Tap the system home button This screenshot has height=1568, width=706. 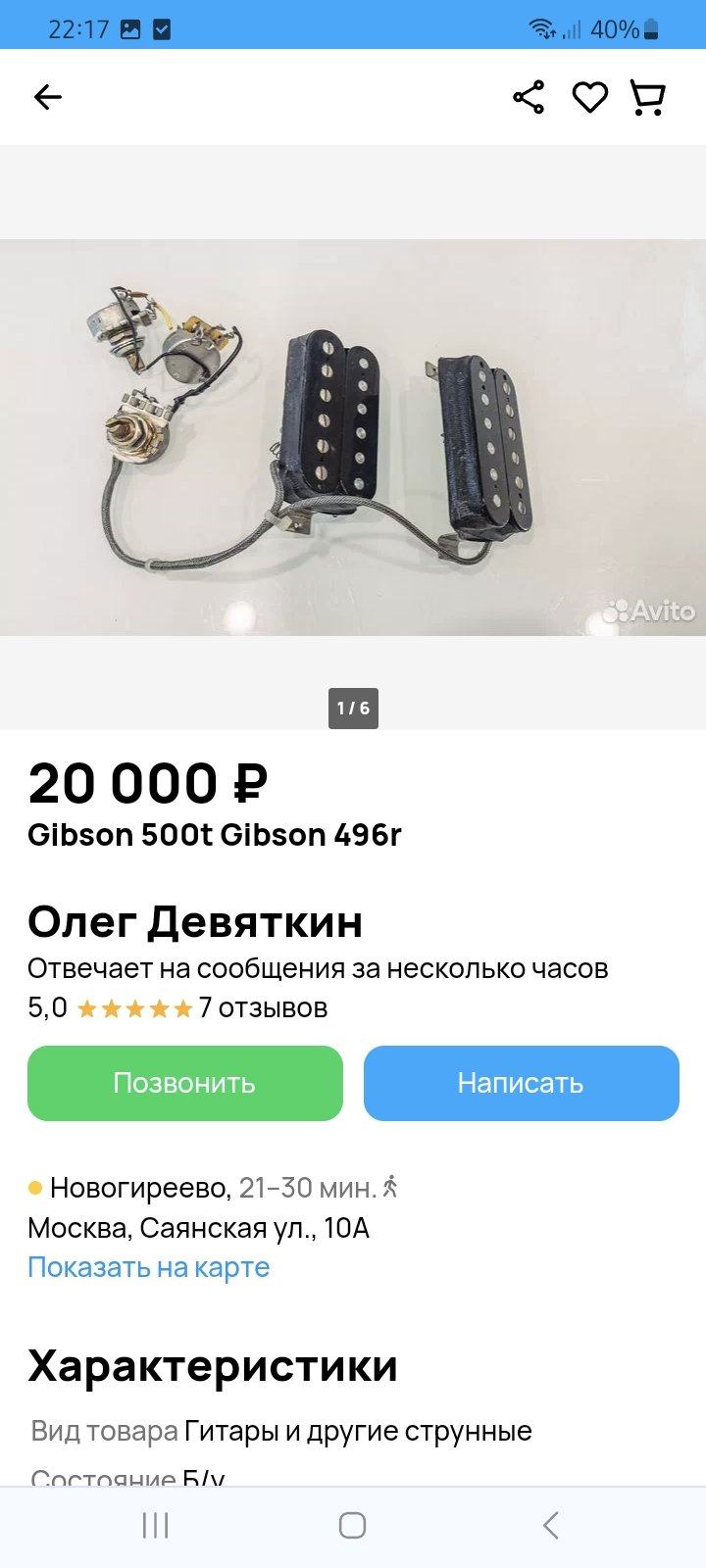tap(352, 1525)
